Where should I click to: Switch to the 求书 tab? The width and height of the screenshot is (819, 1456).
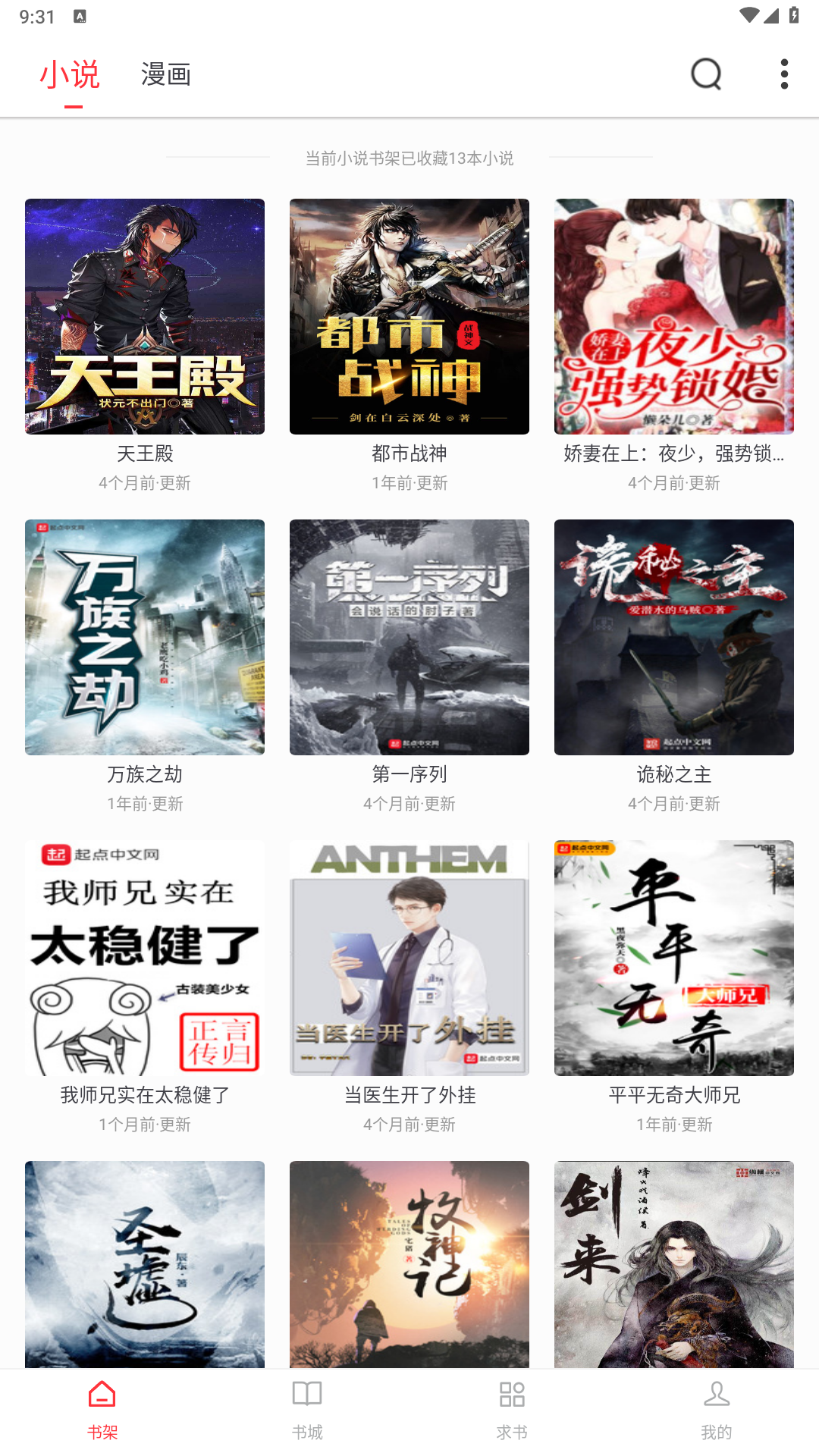click(512, 1410)
